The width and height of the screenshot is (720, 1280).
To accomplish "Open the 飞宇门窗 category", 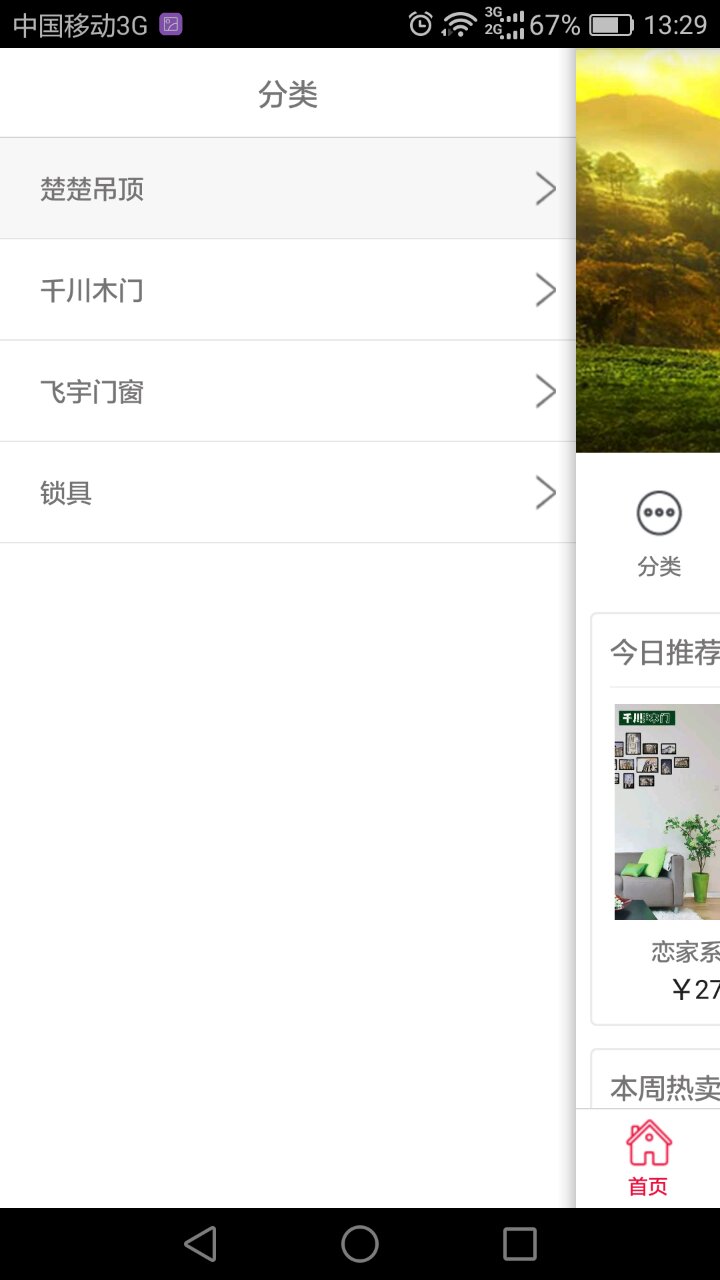I will pyautogui.click(x=288, y=391).
